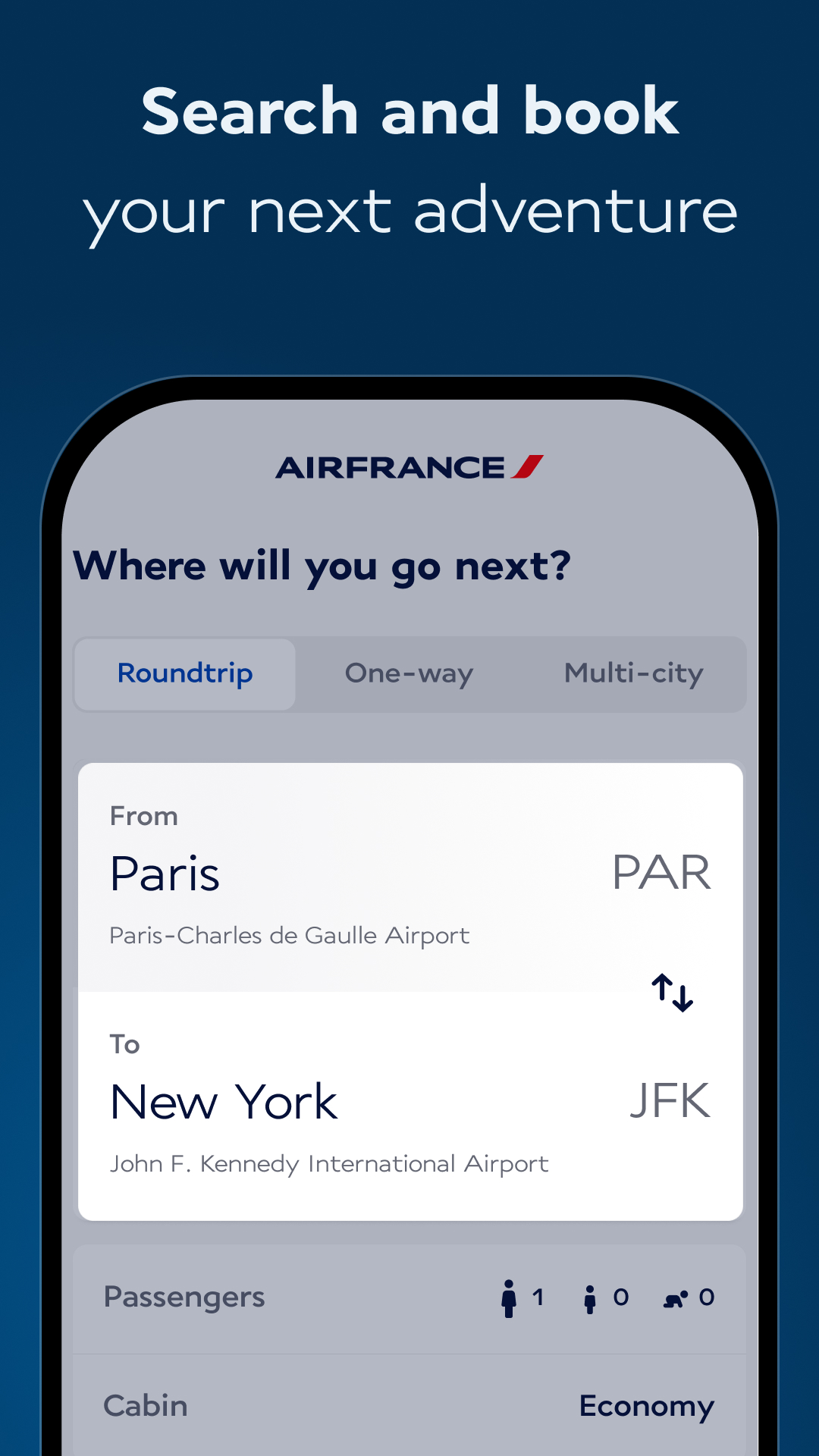Click the child passenger icon
Screen dimensions: 819x1456
[x=591, y=1297]
